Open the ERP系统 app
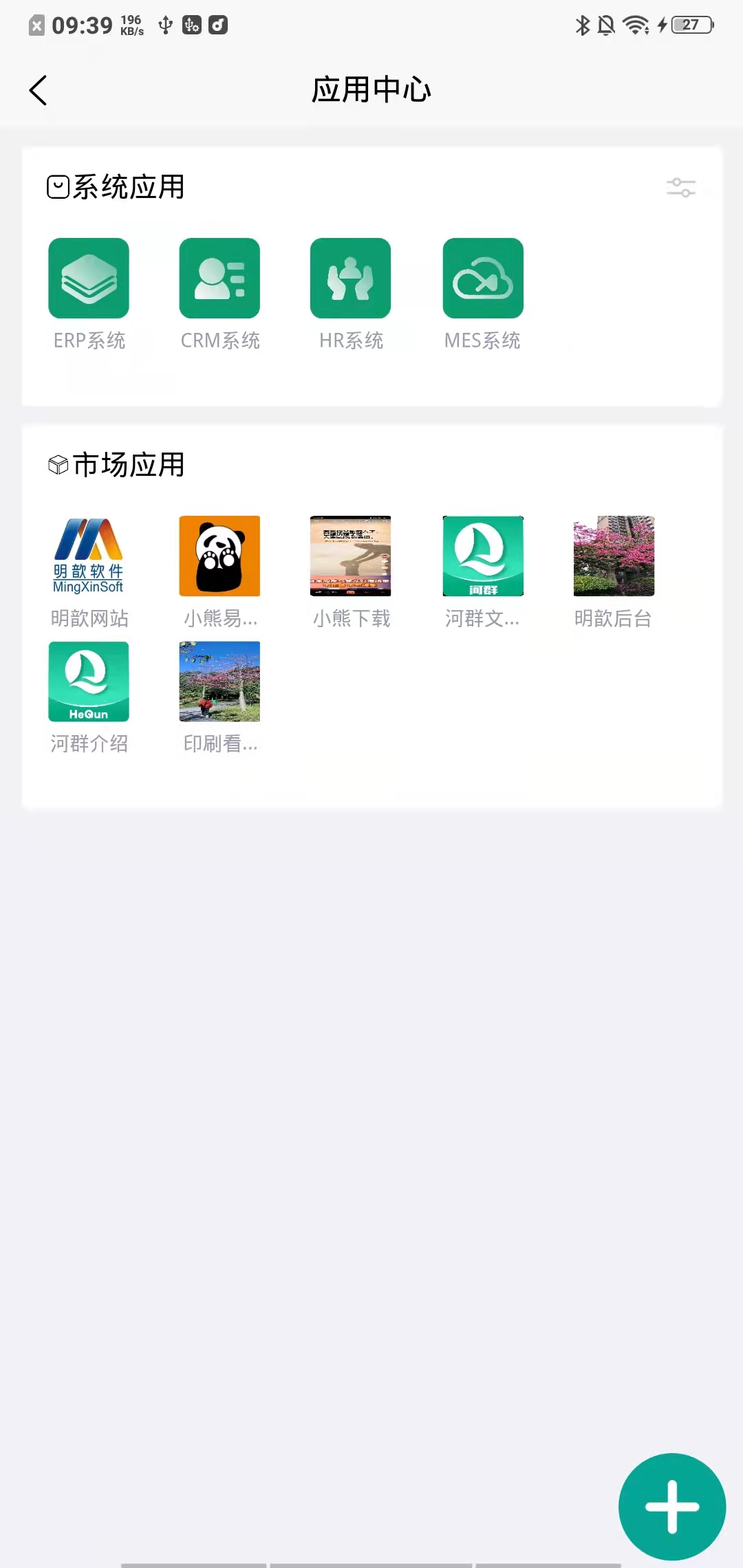Viewport: 743px width, 1568px height. pos(89,279)
